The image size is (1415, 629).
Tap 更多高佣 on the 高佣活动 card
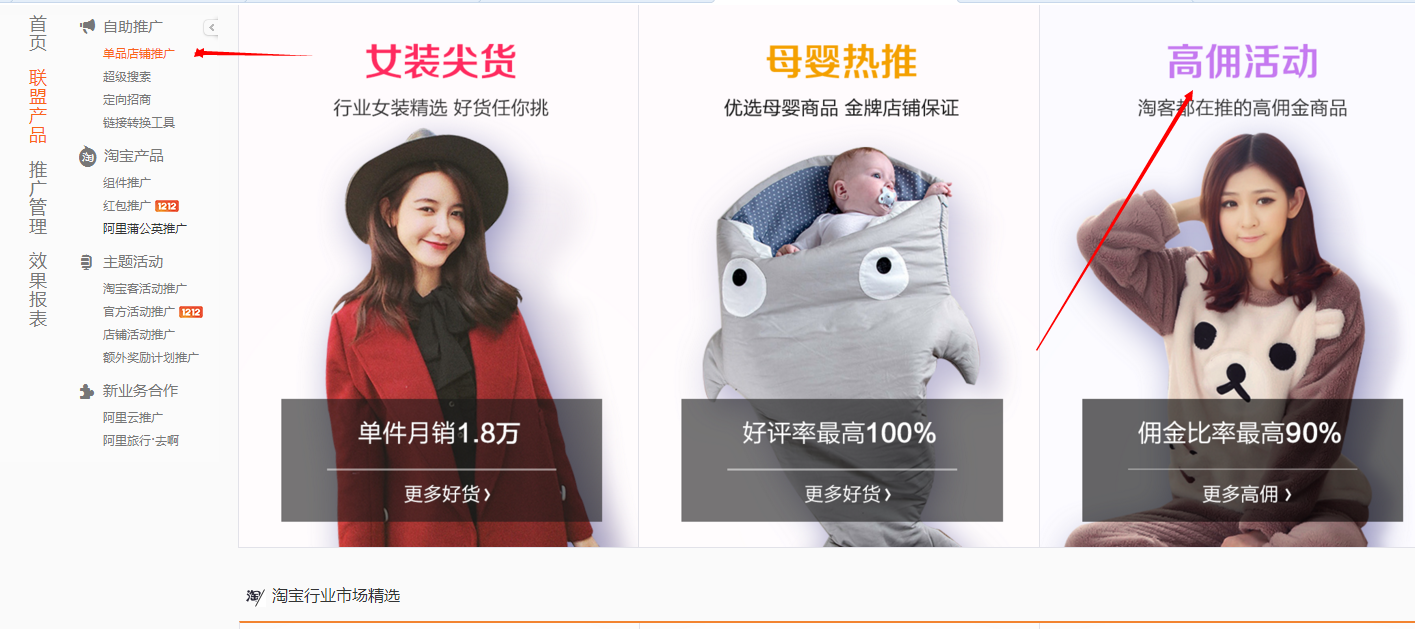pyautogui.click(x=1246, y=494)
